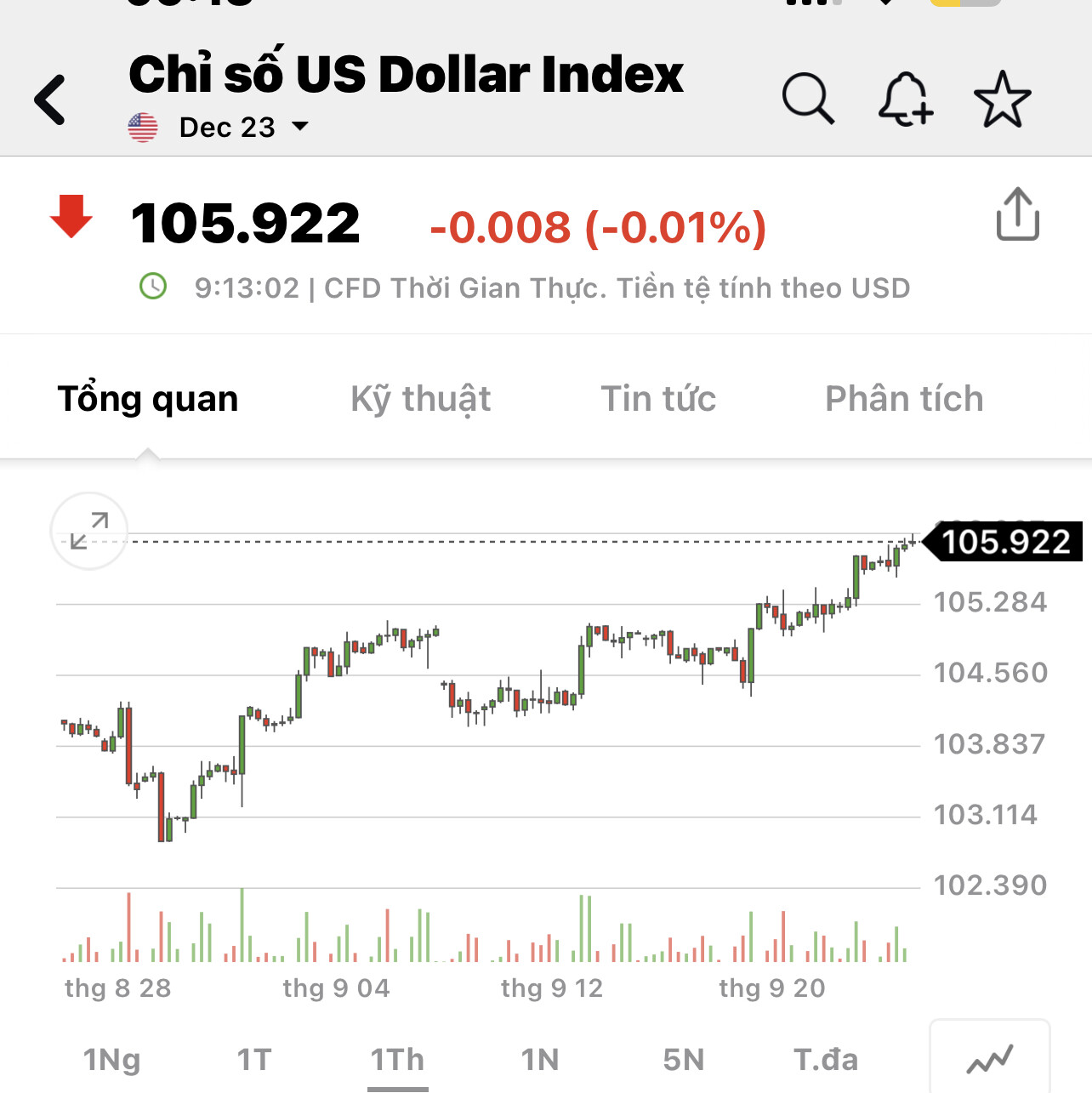Image resolution: width=1092 pixels, height=1093 pixels.
Task: Expand the chart to full screen
Action: coord(89,531)
